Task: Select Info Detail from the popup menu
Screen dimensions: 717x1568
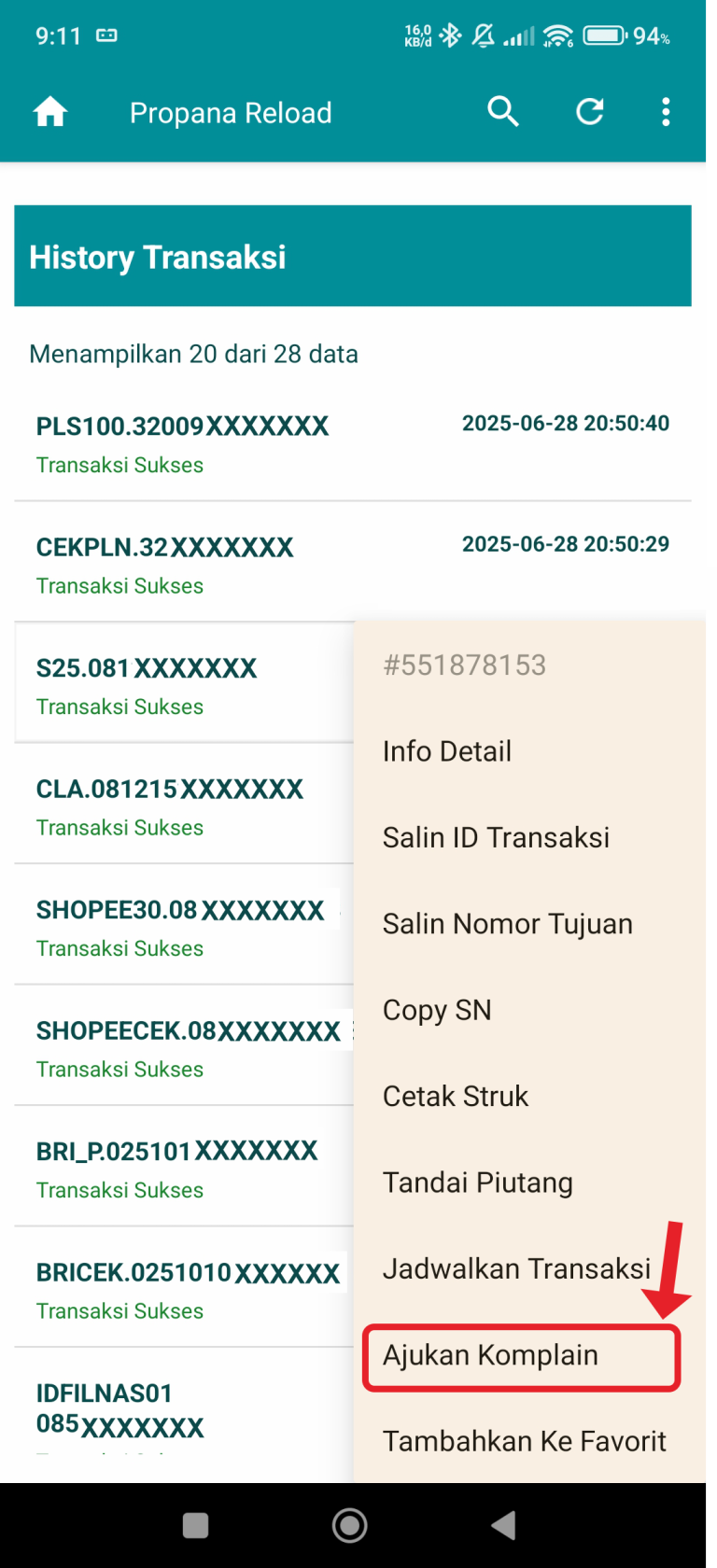Action: 447,751
